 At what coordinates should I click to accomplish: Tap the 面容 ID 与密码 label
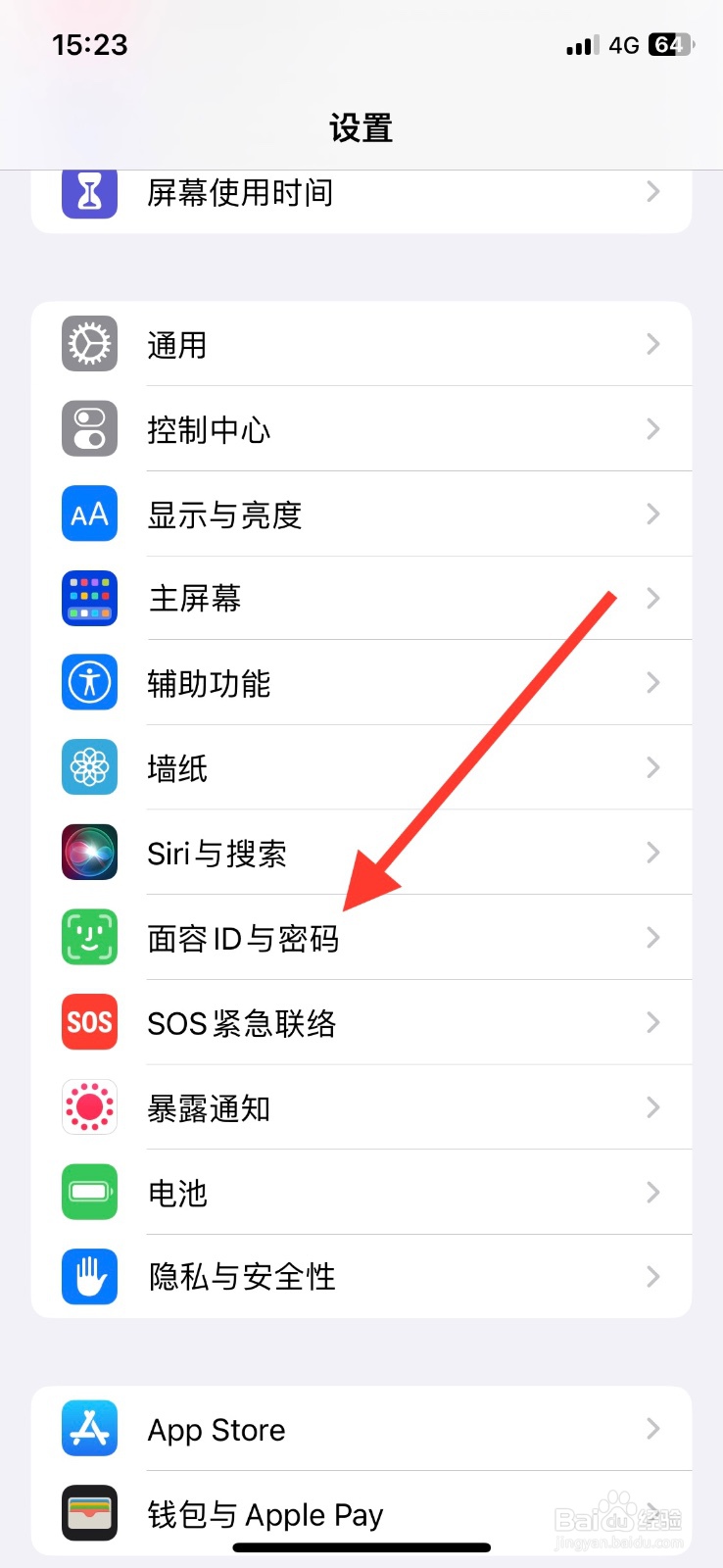243,938
